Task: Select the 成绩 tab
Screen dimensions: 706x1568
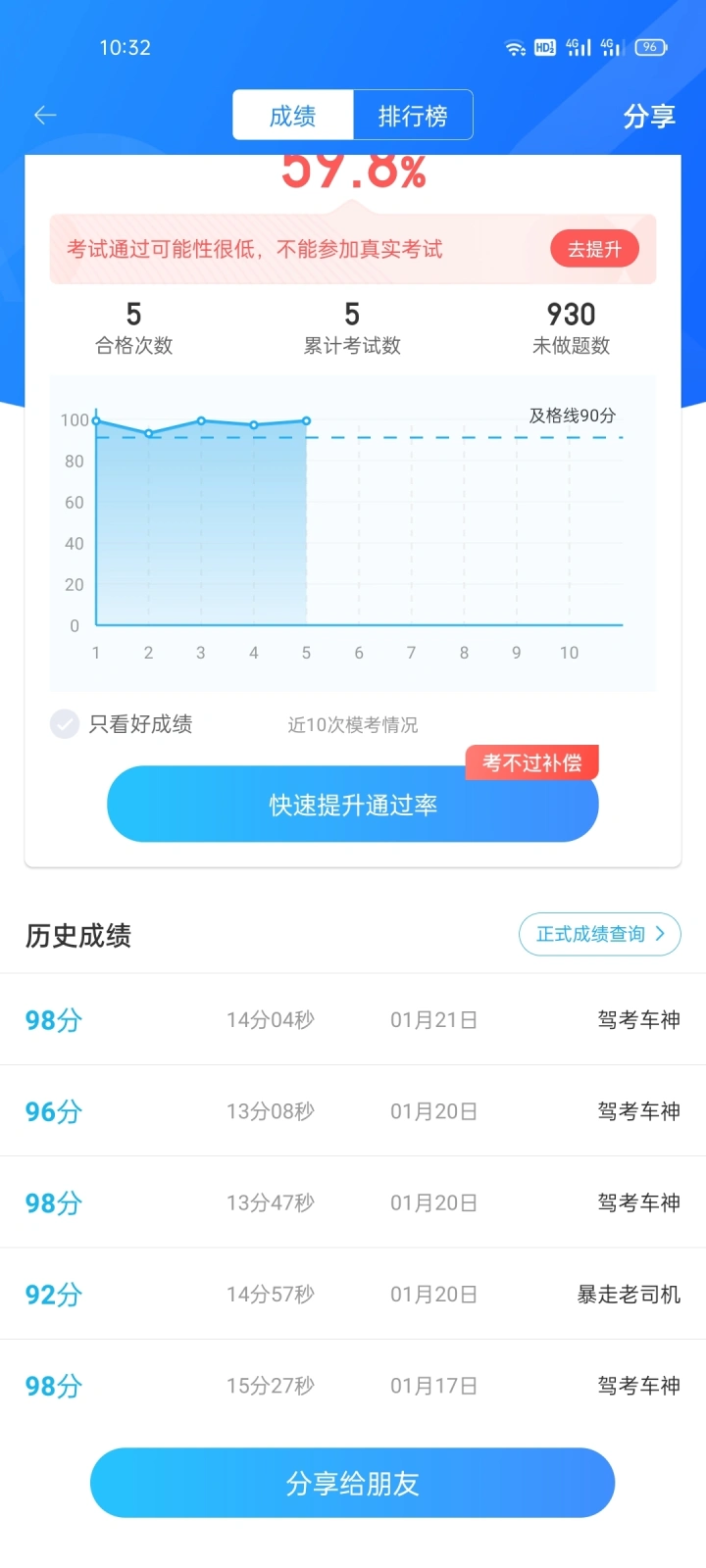Action: [x=293, y=116]
